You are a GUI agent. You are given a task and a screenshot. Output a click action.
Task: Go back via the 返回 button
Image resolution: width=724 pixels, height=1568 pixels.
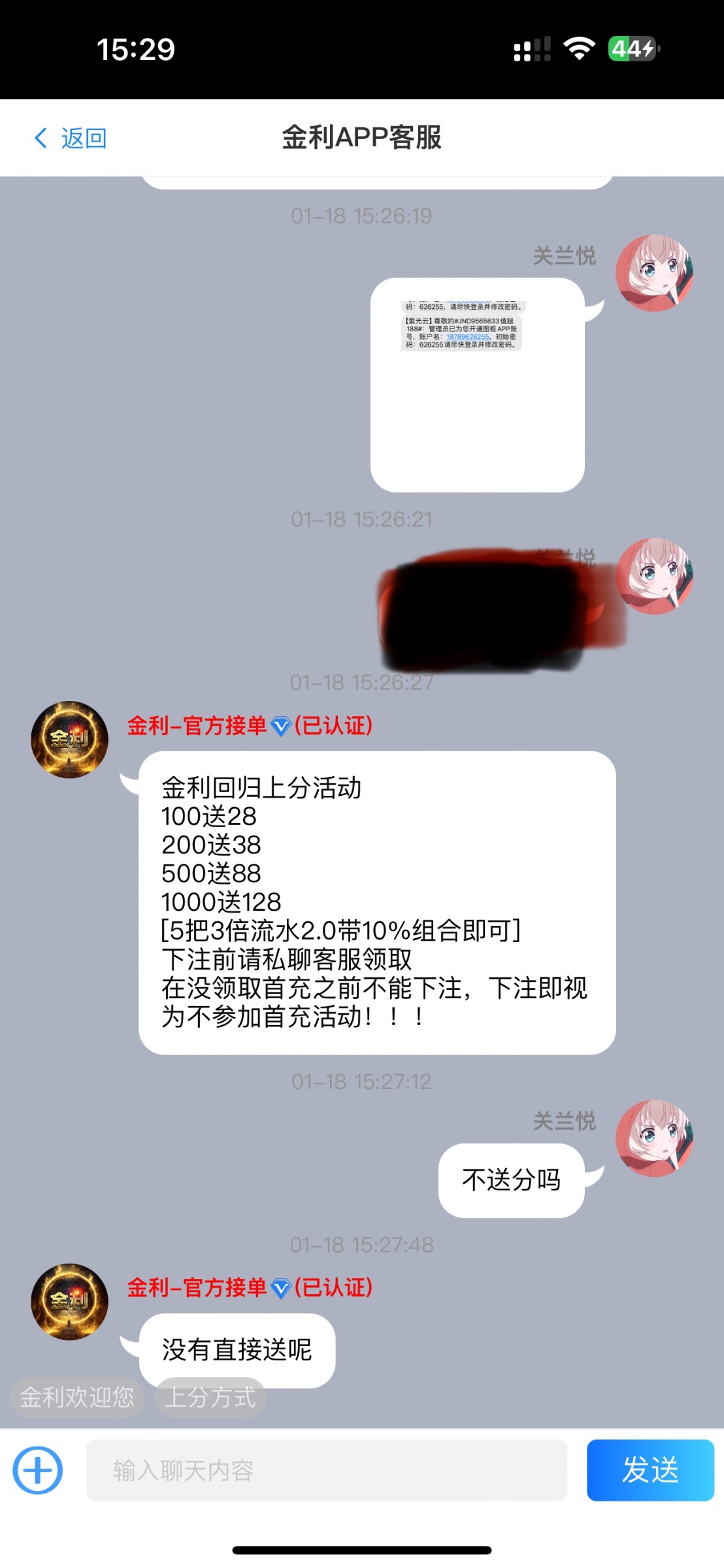(x=71, y=139)
